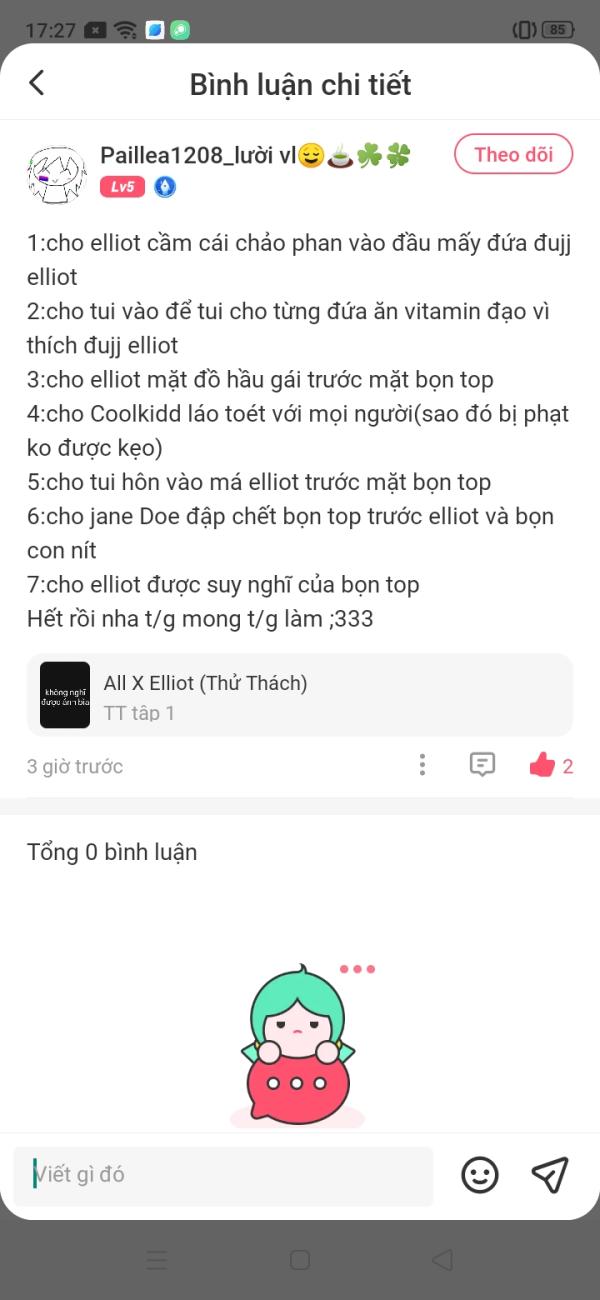
Task: Open the emoji picker smiley icon
Action: (x=480, y=1175)
